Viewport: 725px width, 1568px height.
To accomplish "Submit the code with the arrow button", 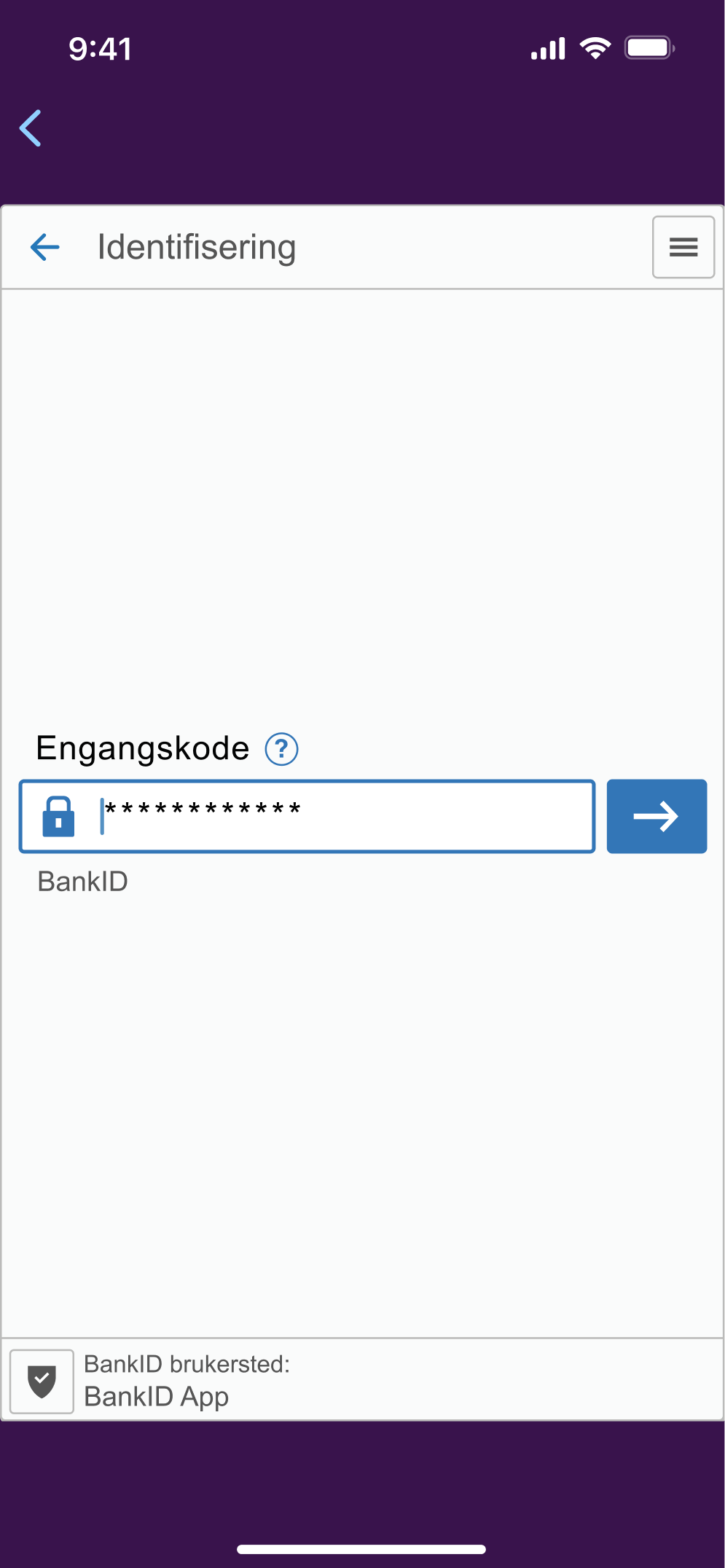I will click(x=657, y=816).
